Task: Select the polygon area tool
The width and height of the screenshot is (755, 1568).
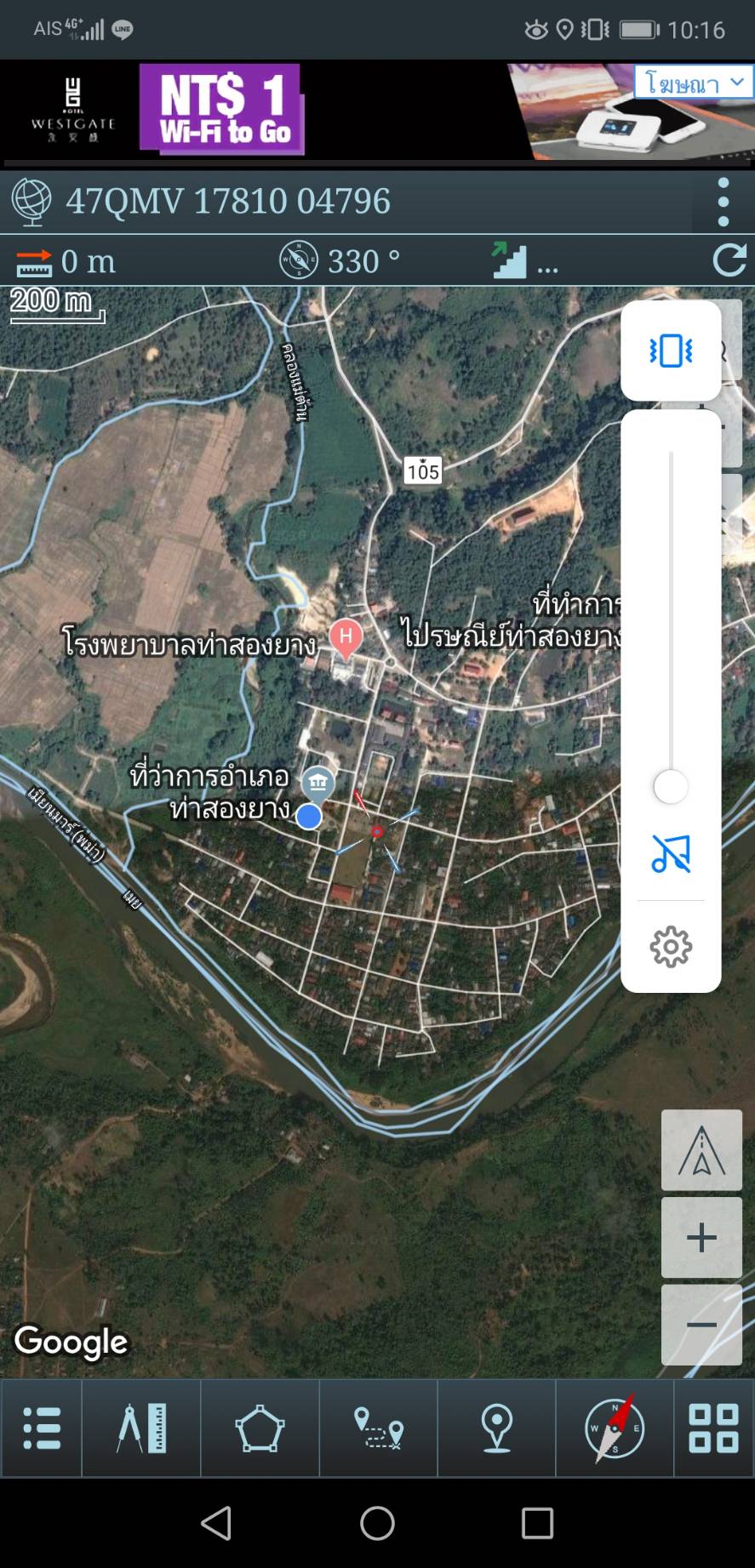Action: [260, 1428]
